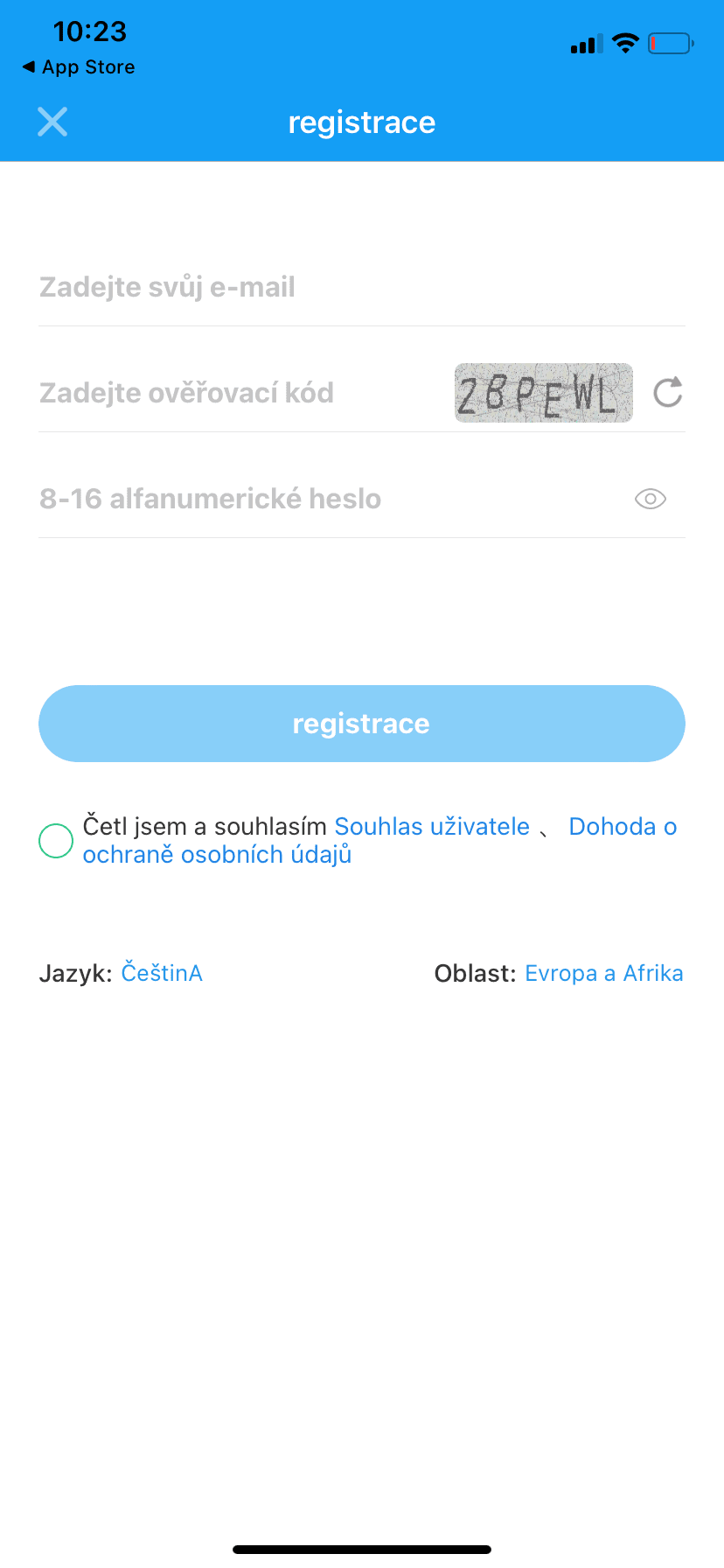Screen dimensions: 724x1568
Task: Select the alfanumerické heslo password field
Action: pos(324,499)
